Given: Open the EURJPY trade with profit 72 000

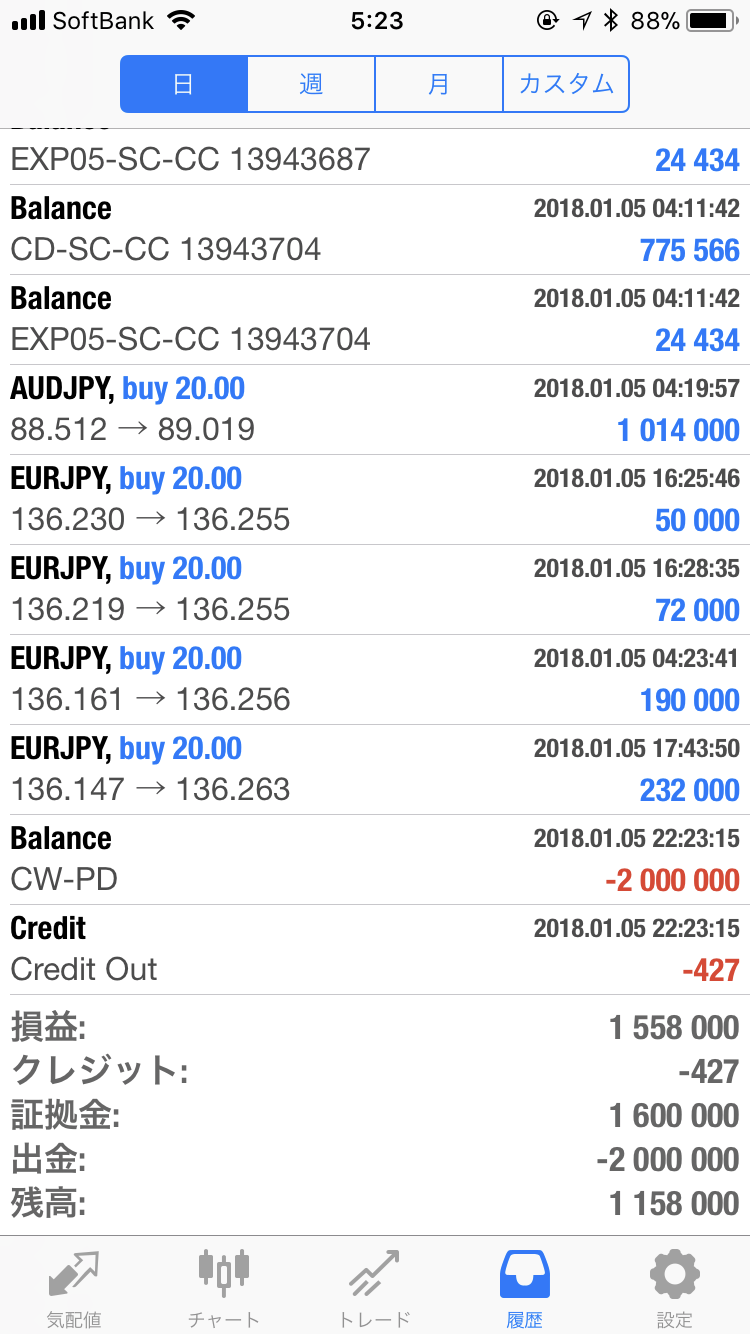Looking at the screenshot, I should pyautogui.click(x=375, y=590).
